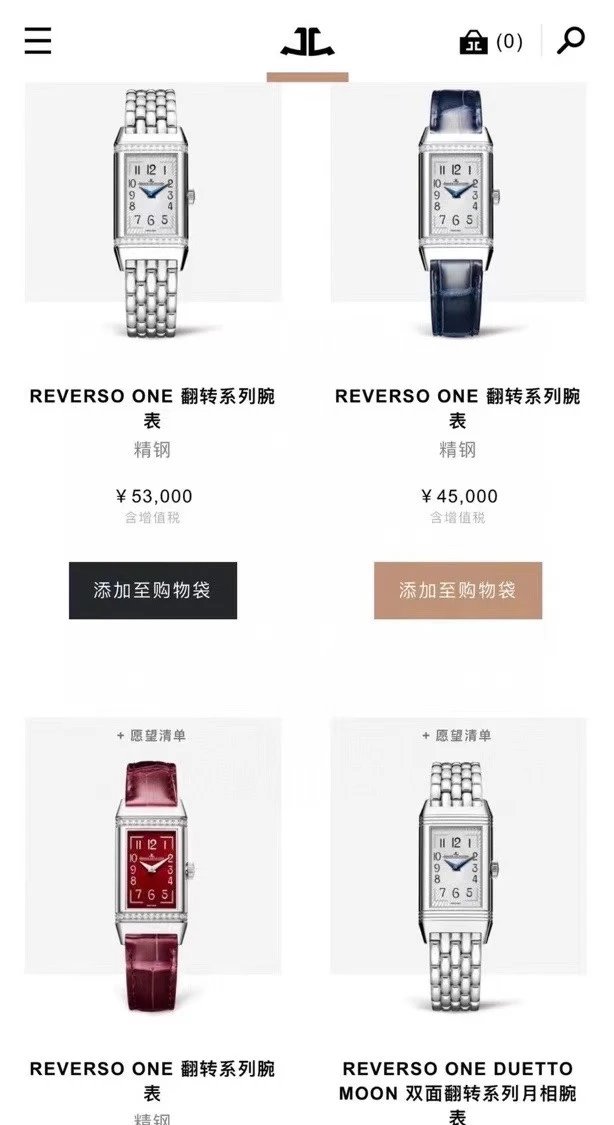Viewport: 614px width, 1125px height.
Task: Add the ¥45,000 Reverso One to bag
Action: pyautogui.click(x=458, y=590)
